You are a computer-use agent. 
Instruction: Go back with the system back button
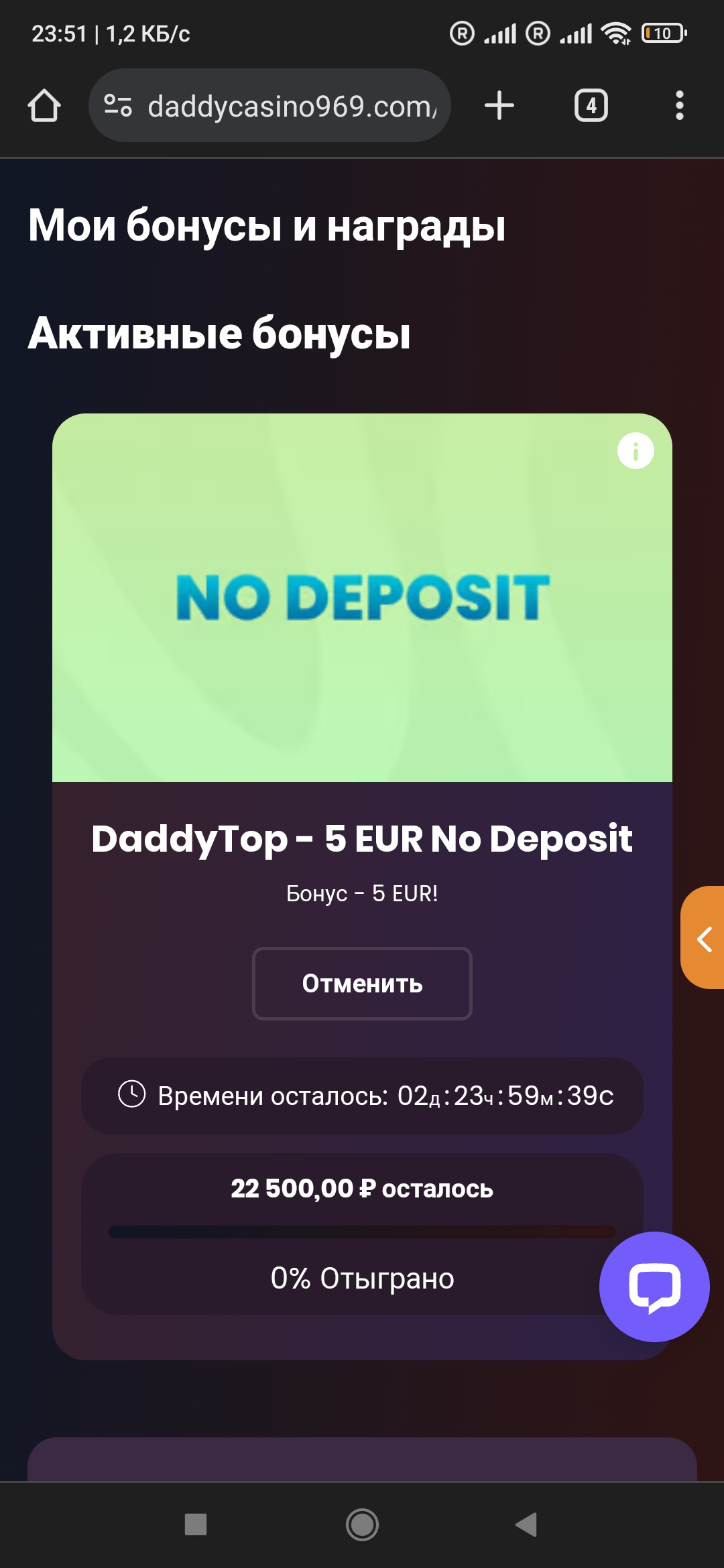tap(527, 1524)
